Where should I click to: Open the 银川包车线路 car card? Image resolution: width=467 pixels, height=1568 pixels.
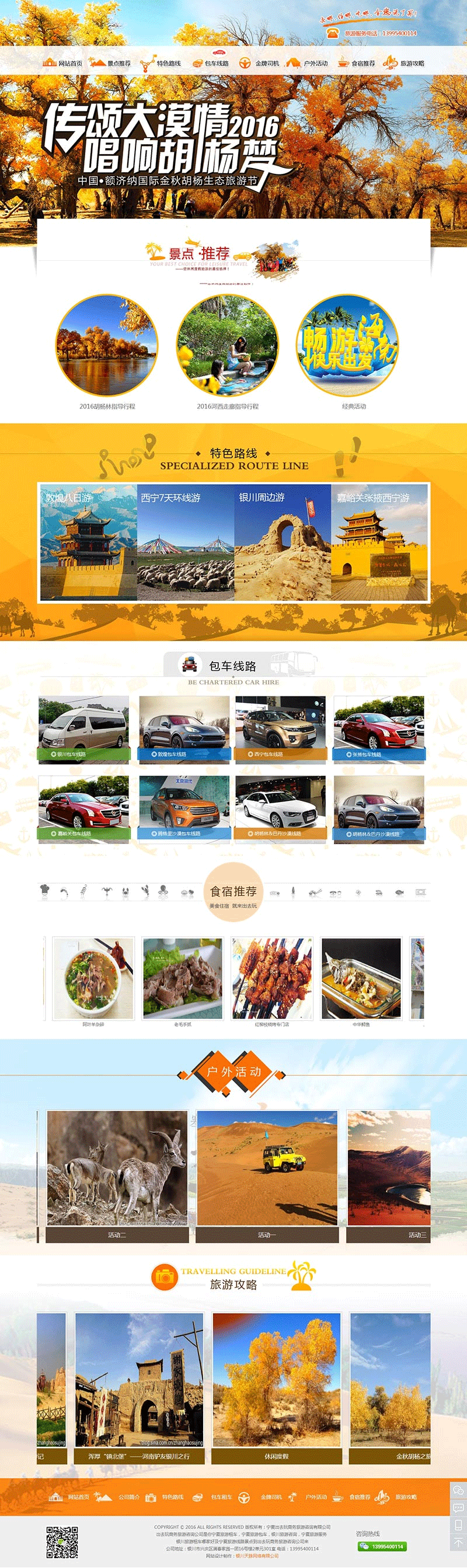[84, 729]
